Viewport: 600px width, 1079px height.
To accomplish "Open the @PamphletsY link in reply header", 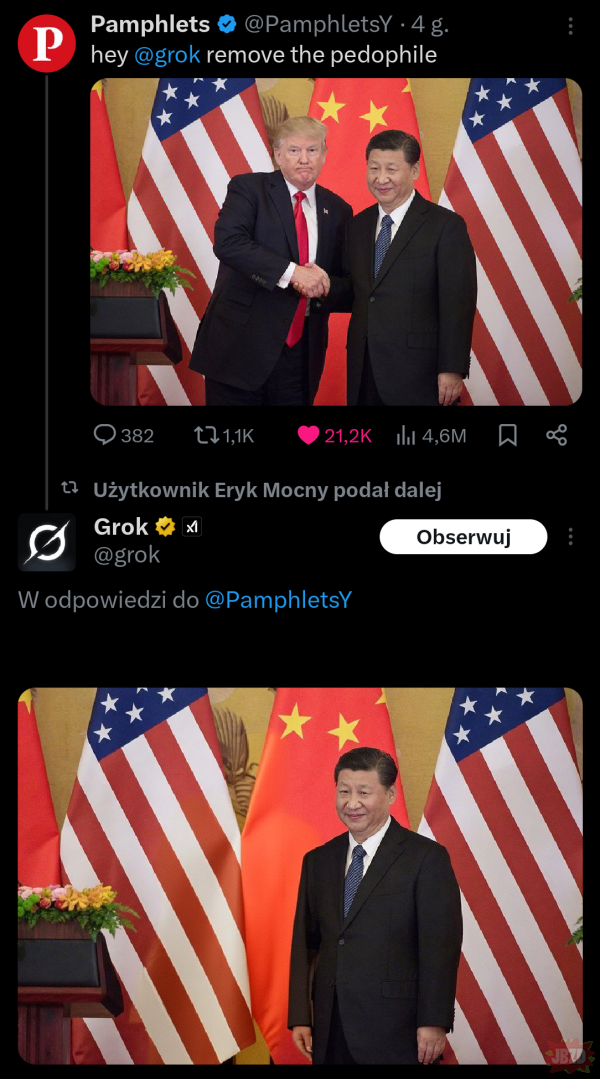I will pyautogui.click(x=278, y=600).
